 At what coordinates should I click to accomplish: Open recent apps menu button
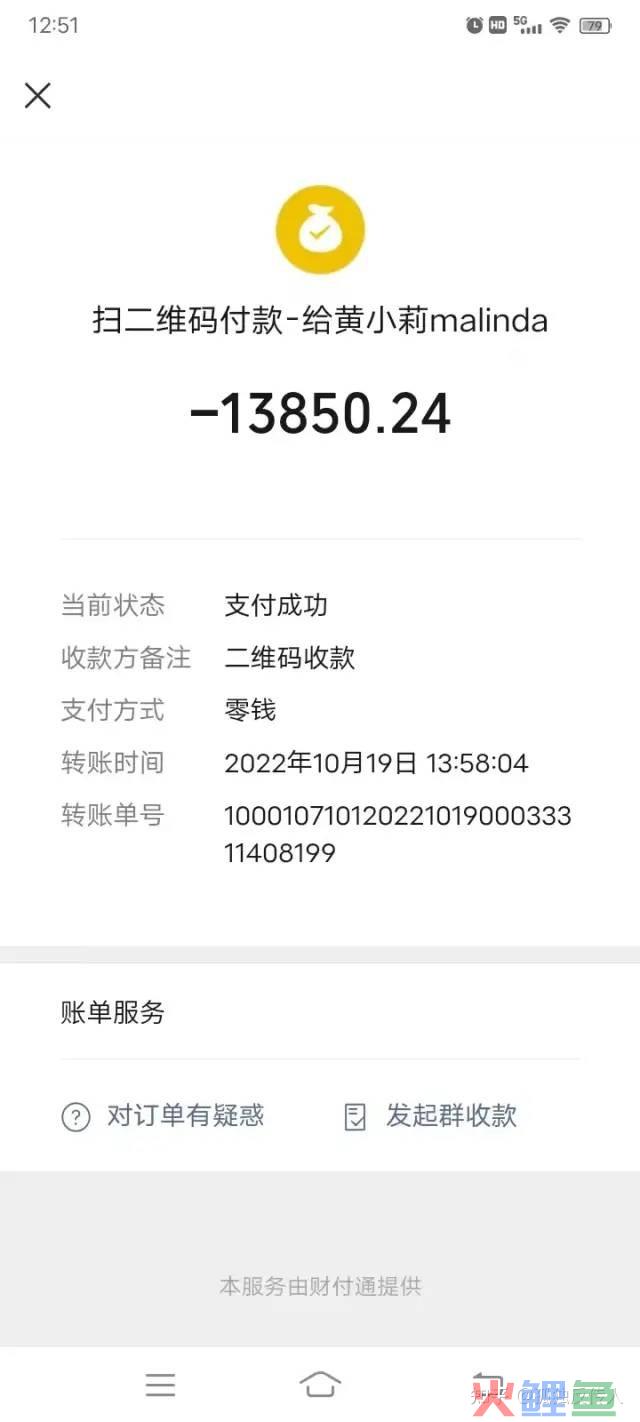coord(160,1384)
